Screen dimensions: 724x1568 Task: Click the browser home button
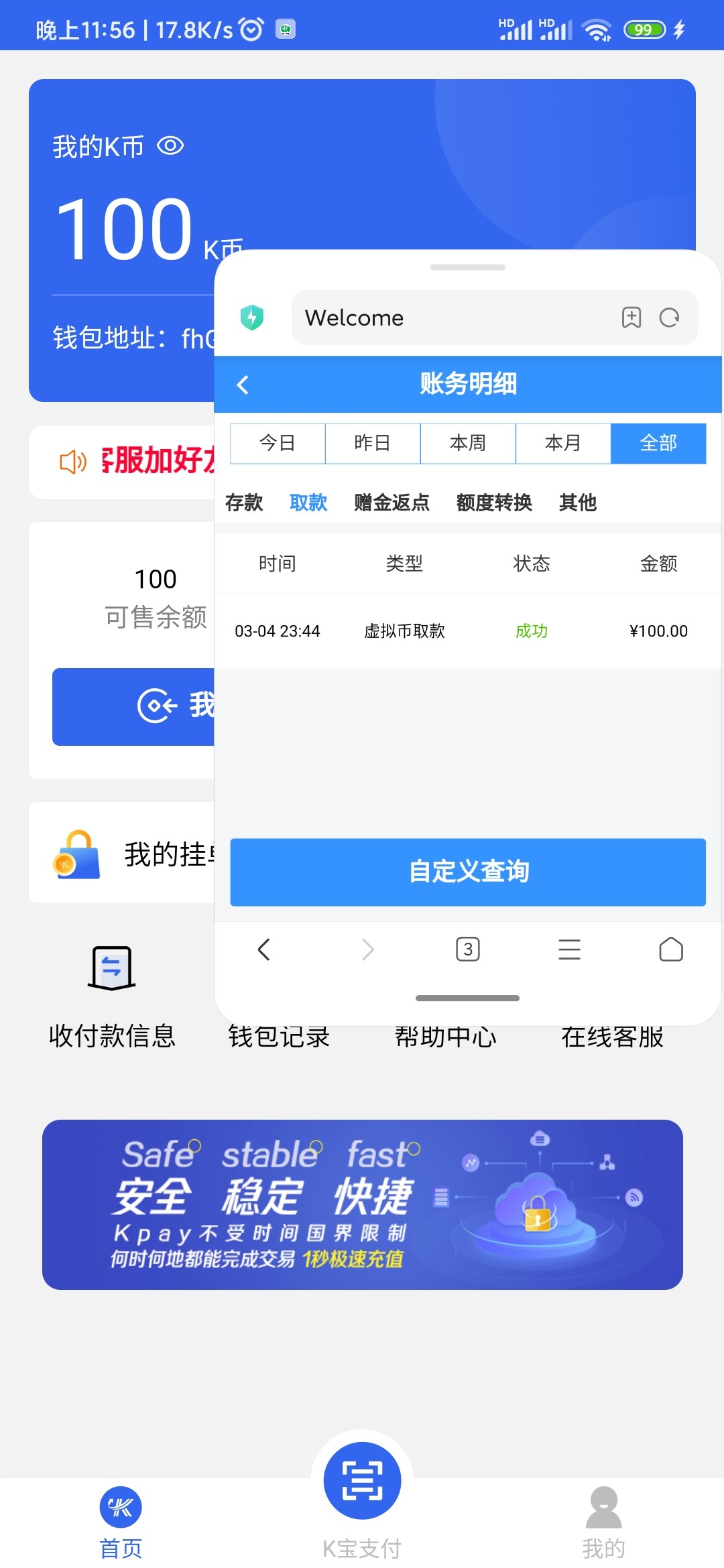(x=671, y=950)
